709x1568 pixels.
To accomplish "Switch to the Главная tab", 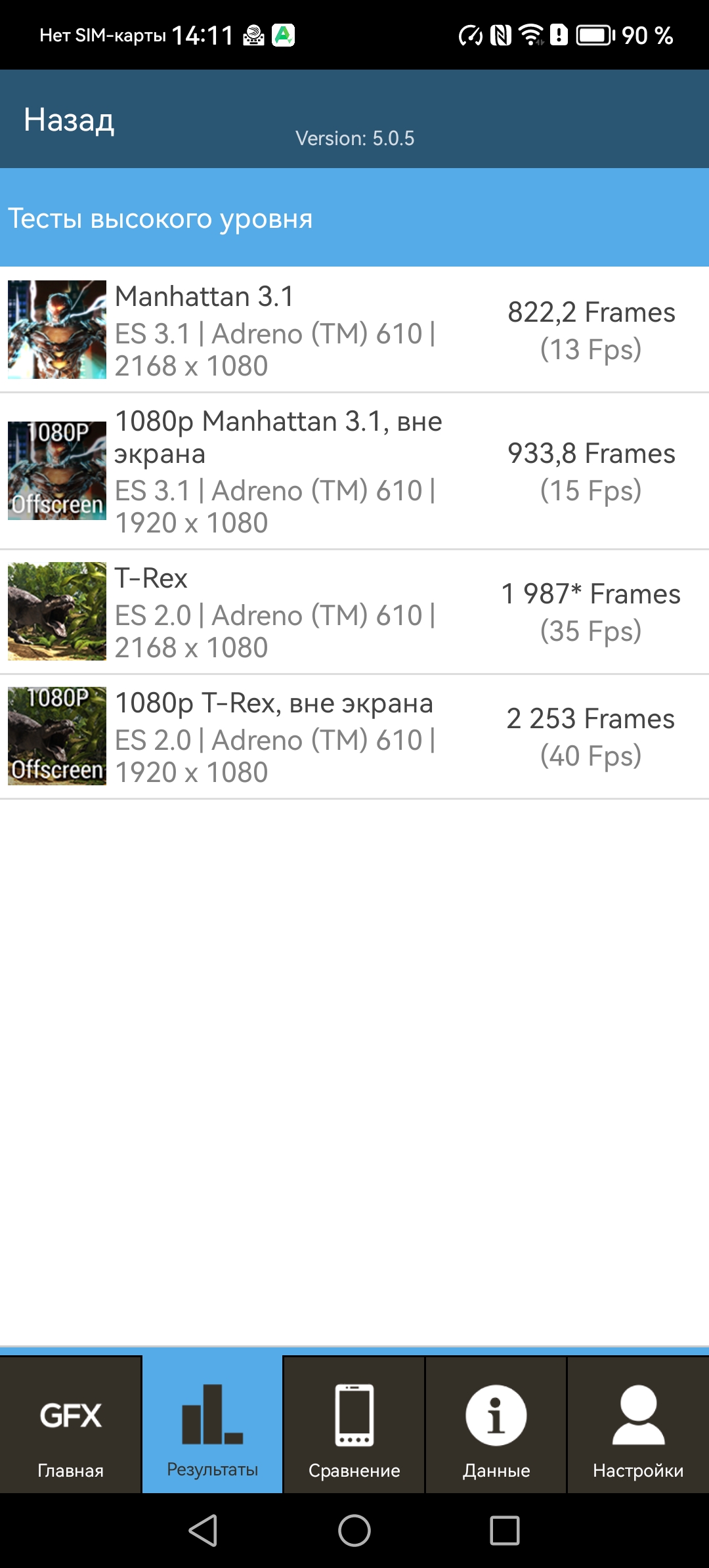I will point(71,1425).
